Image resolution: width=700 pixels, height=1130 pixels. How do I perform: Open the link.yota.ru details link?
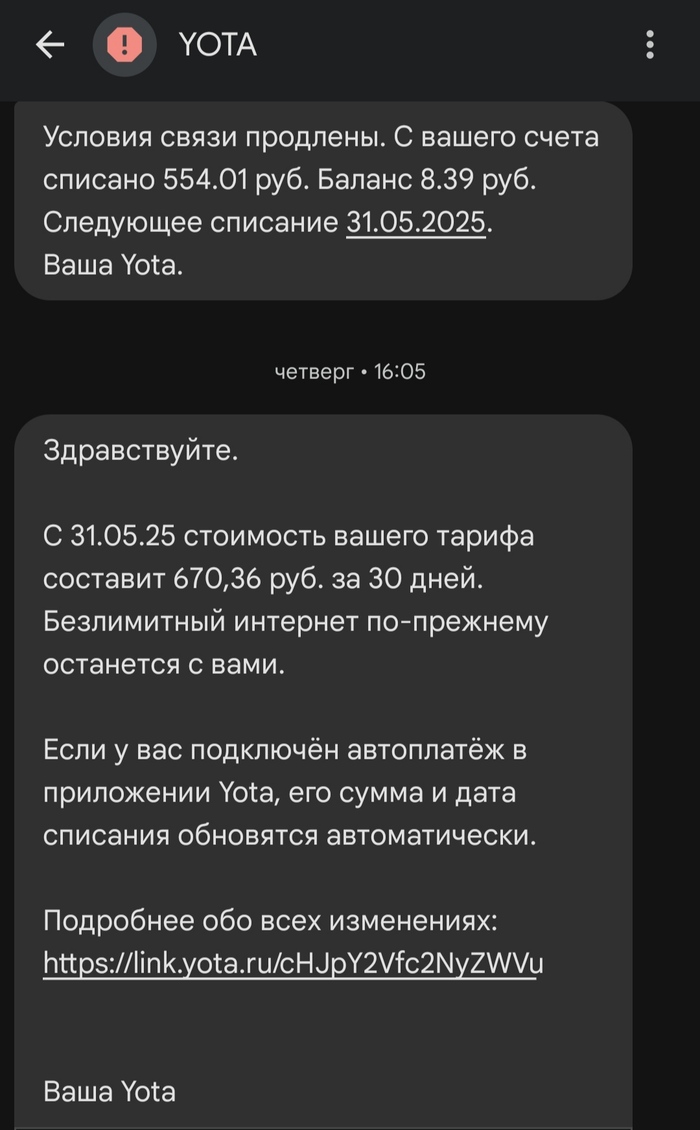(293, 962)
